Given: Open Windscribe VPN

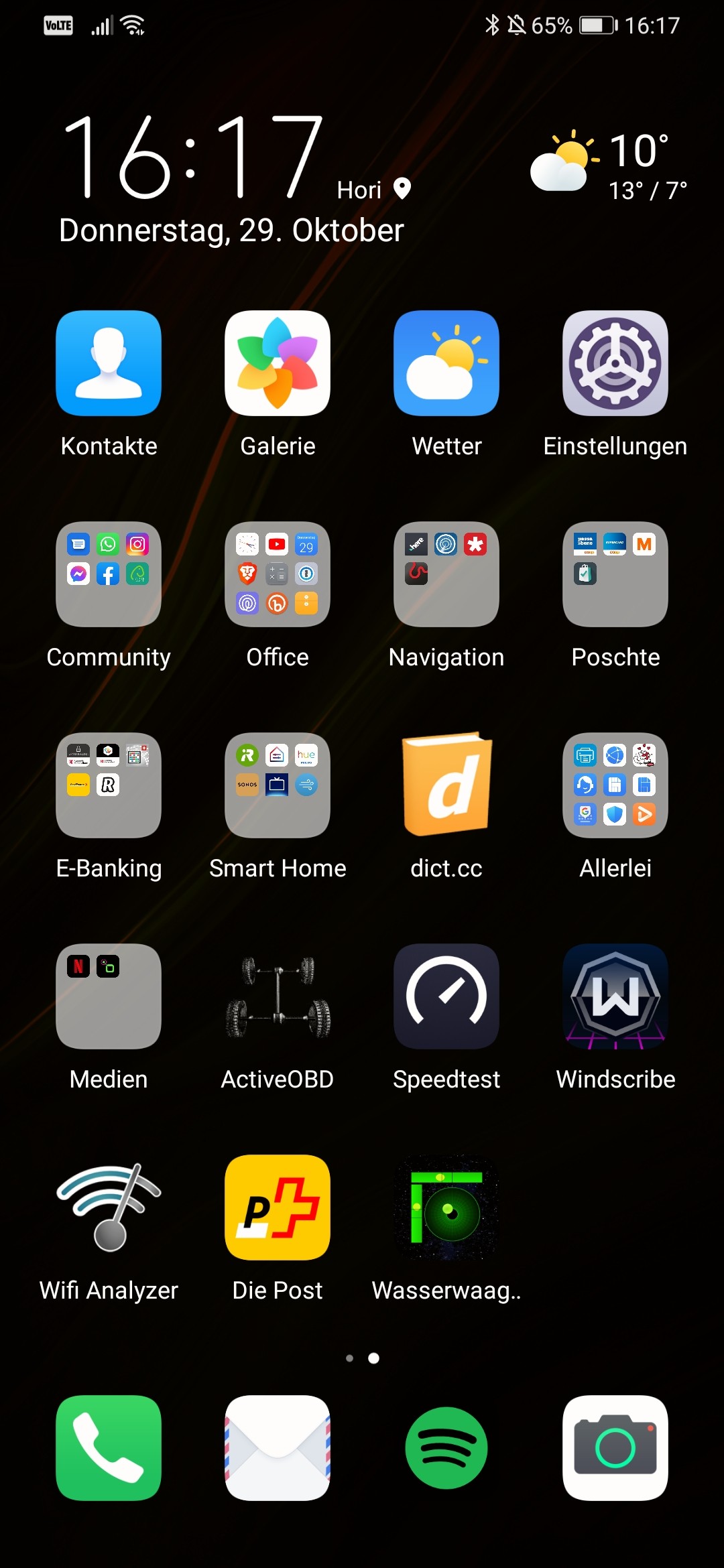Looking at the screenshot, I should (615, 996).
